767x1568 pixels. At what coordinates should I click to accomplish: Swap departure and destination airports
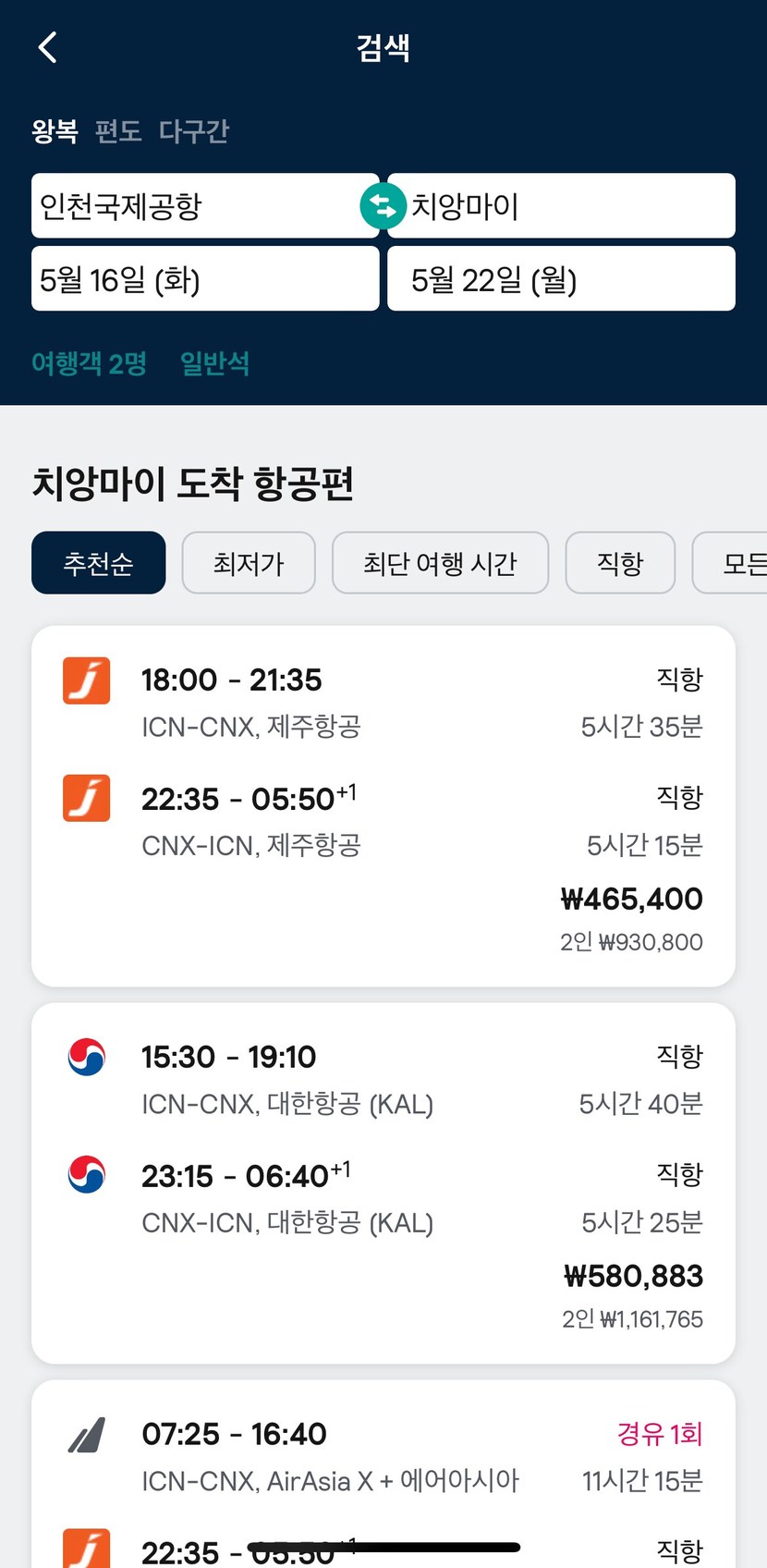[x=383, y=205]
